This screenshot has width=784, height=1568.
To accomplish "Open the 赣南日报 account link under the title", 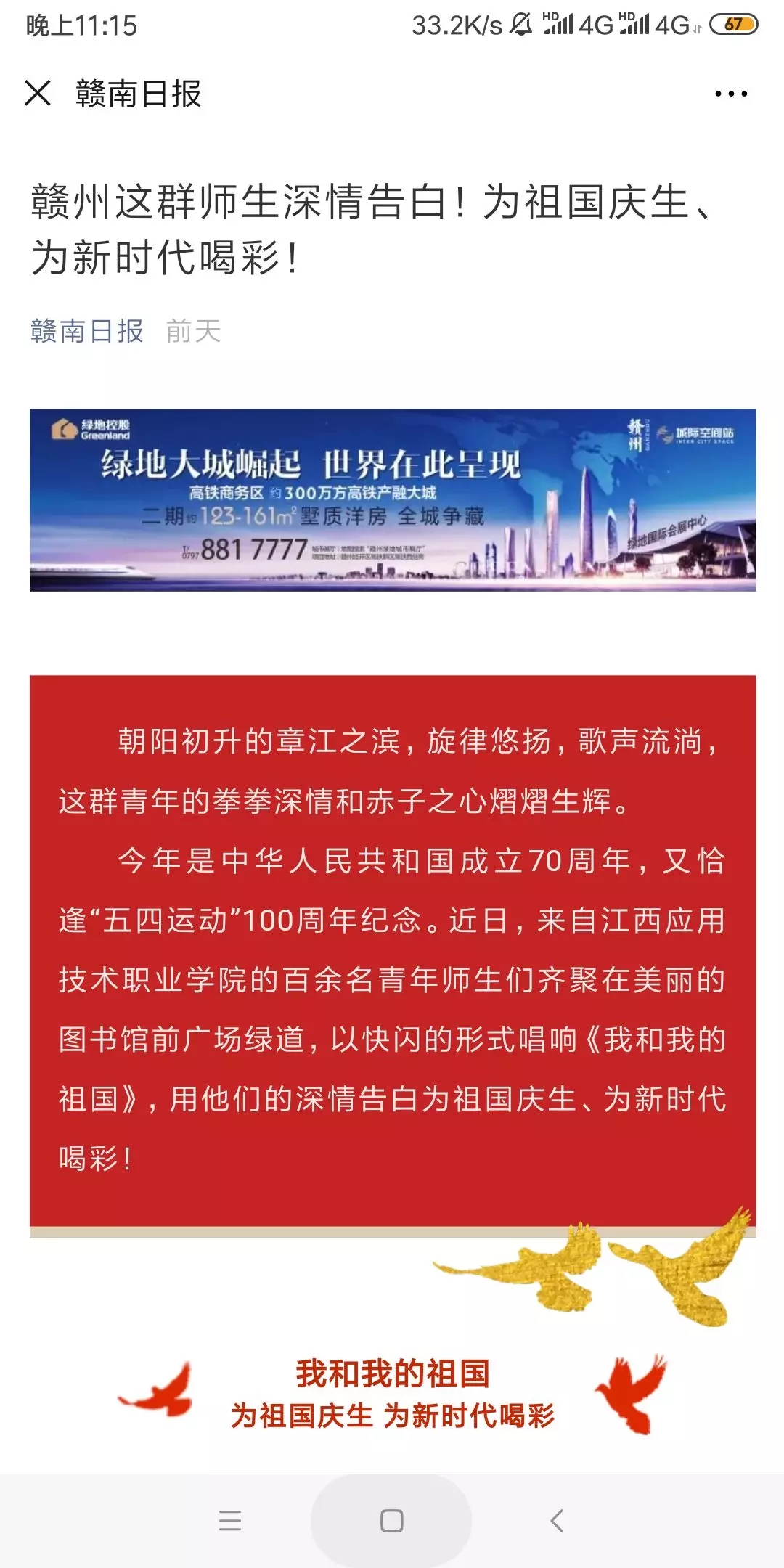I will [x=87, y=331].
